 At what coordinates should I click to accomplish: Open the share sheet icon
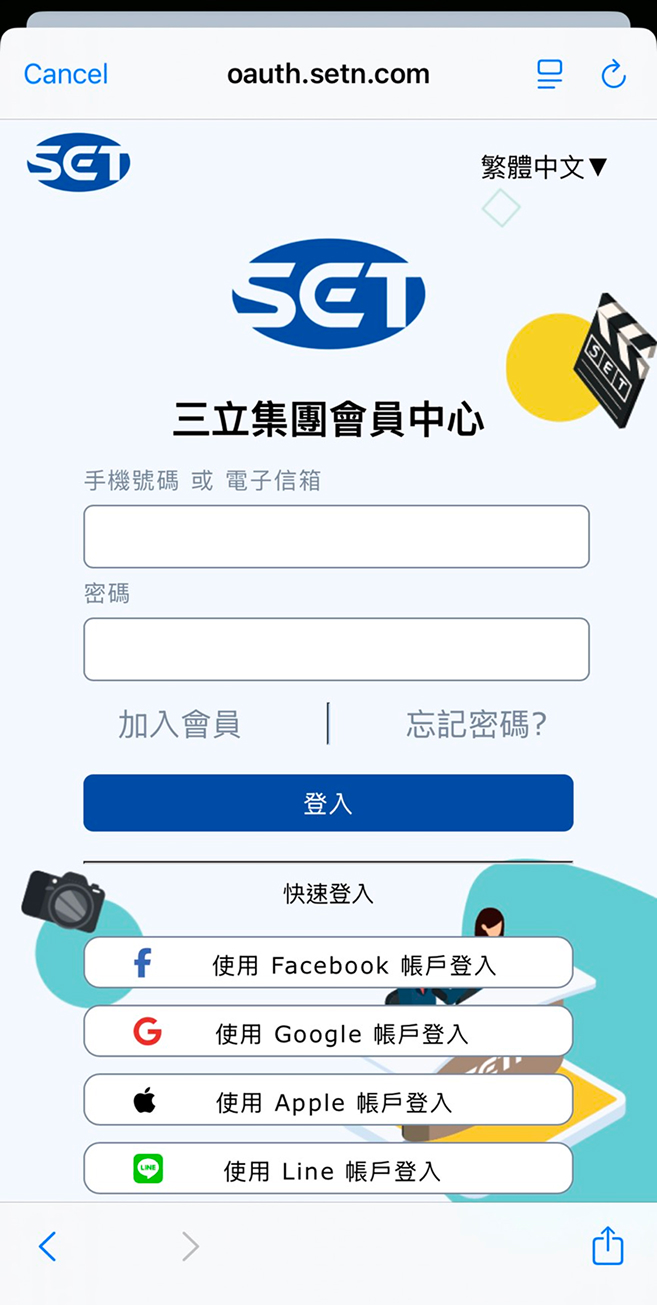point(607,1246)
